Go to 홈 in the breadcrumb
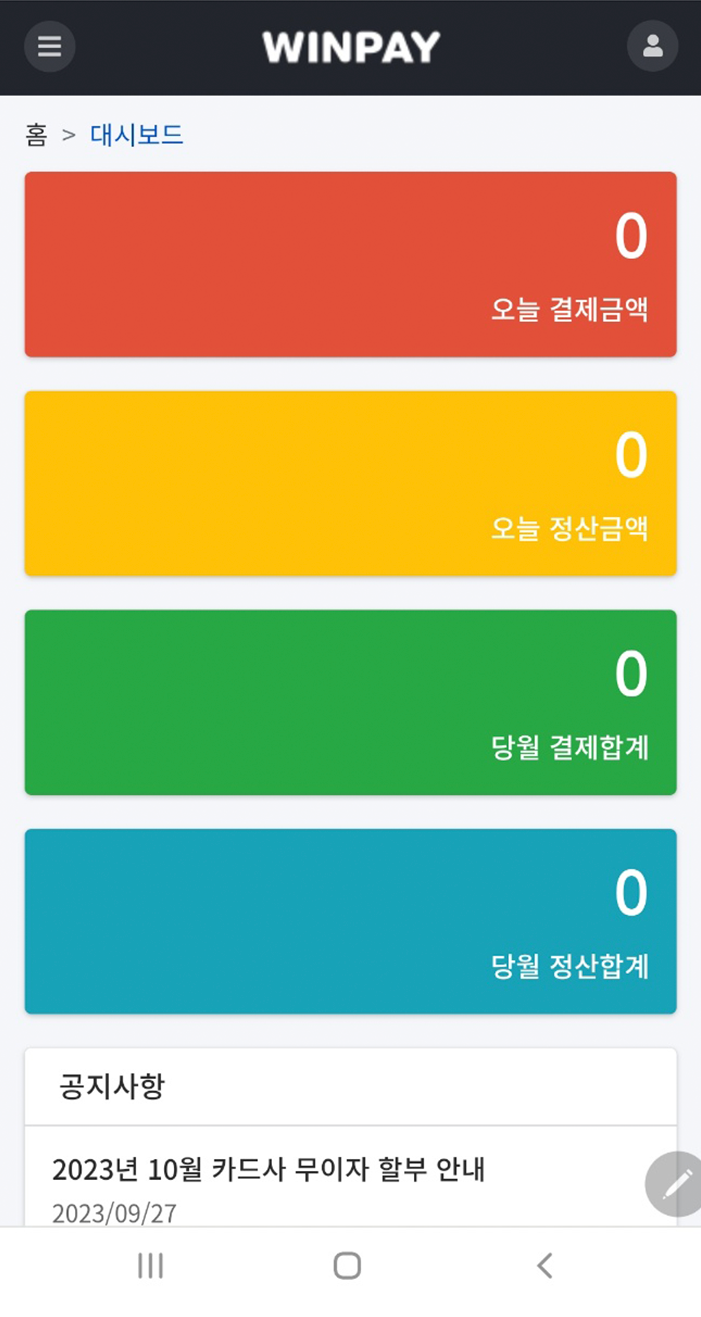701x1317 pixels. (x=36, y=134)
